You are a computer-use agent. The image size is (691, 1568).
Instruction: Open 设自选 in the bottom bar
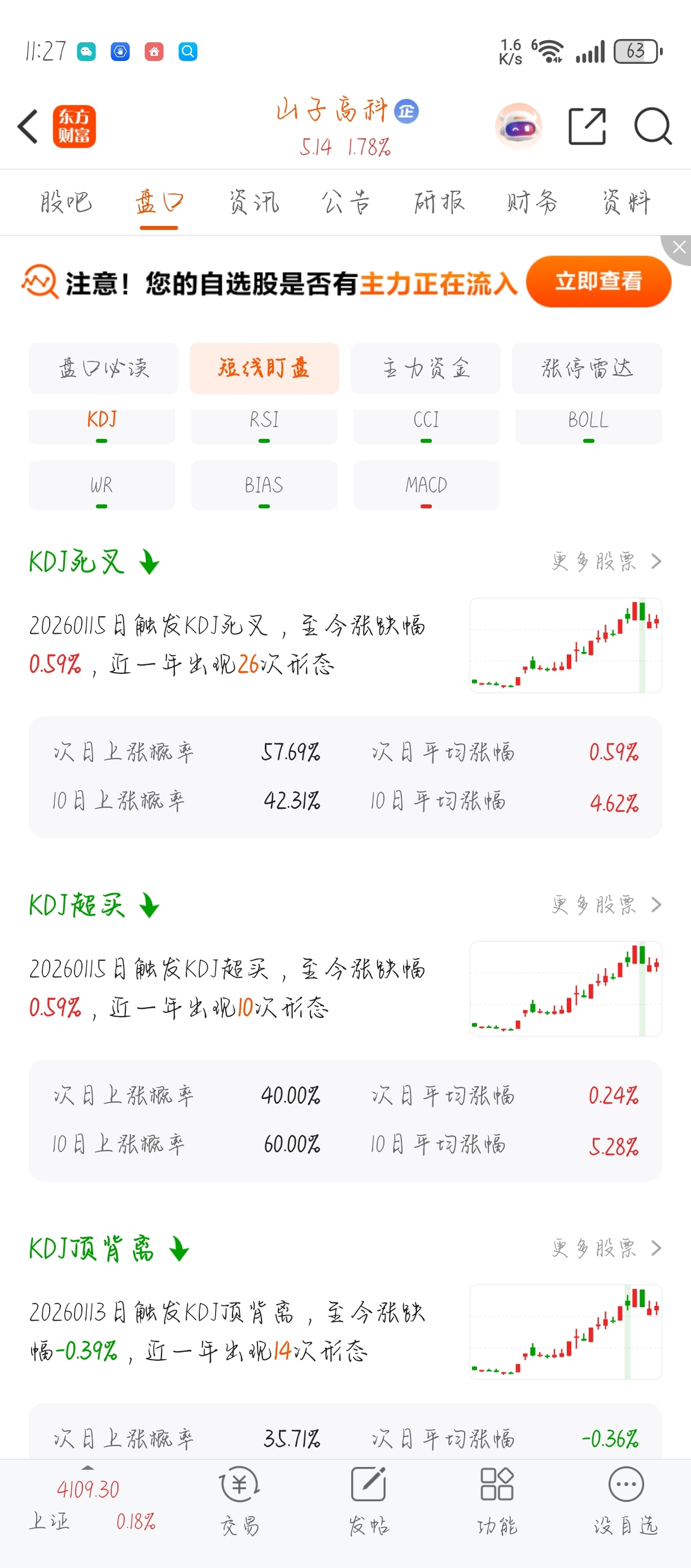(x=626, y=1500)
